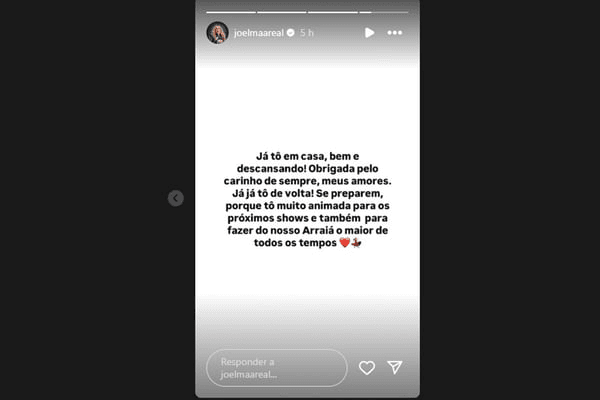Share the story via paper plane icon

395,368
